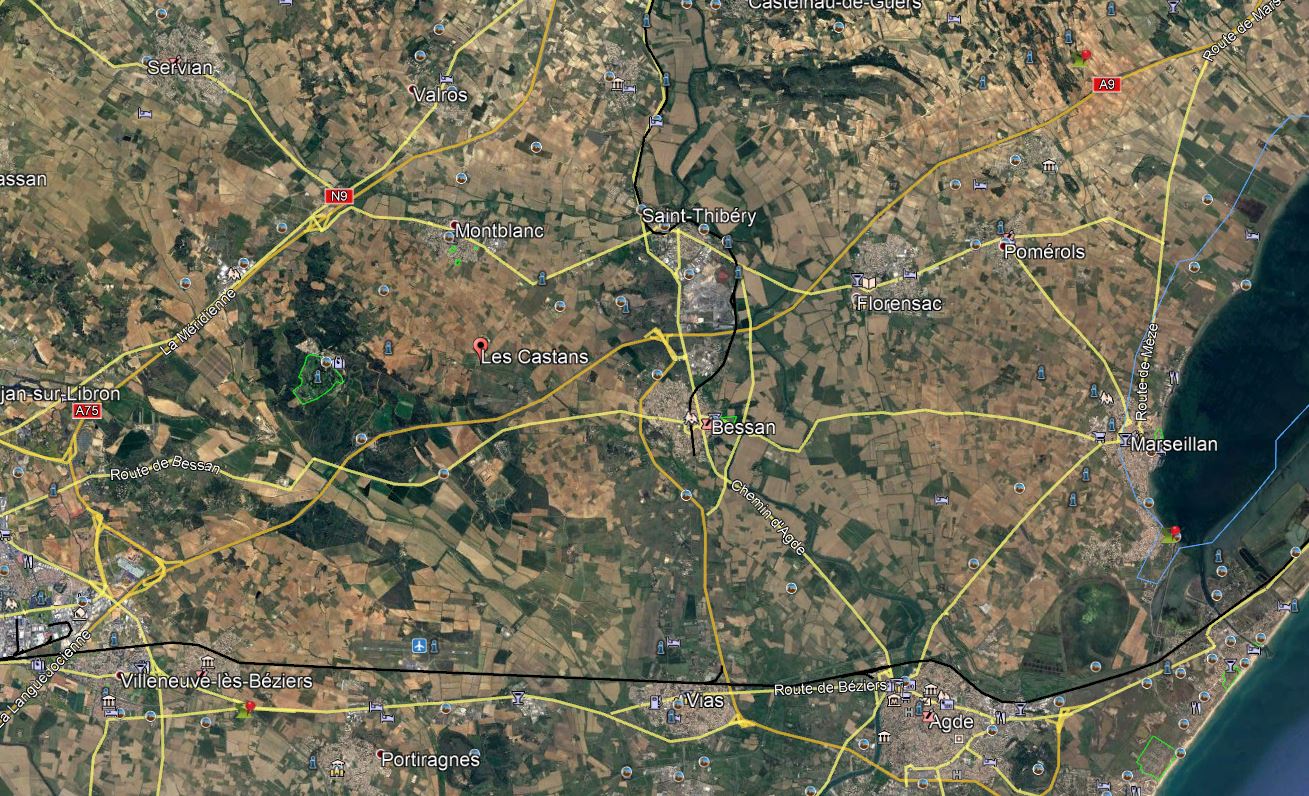Open the Montblanc place label
Viewport: 1309px width, 796px height.
pos(499,231)
